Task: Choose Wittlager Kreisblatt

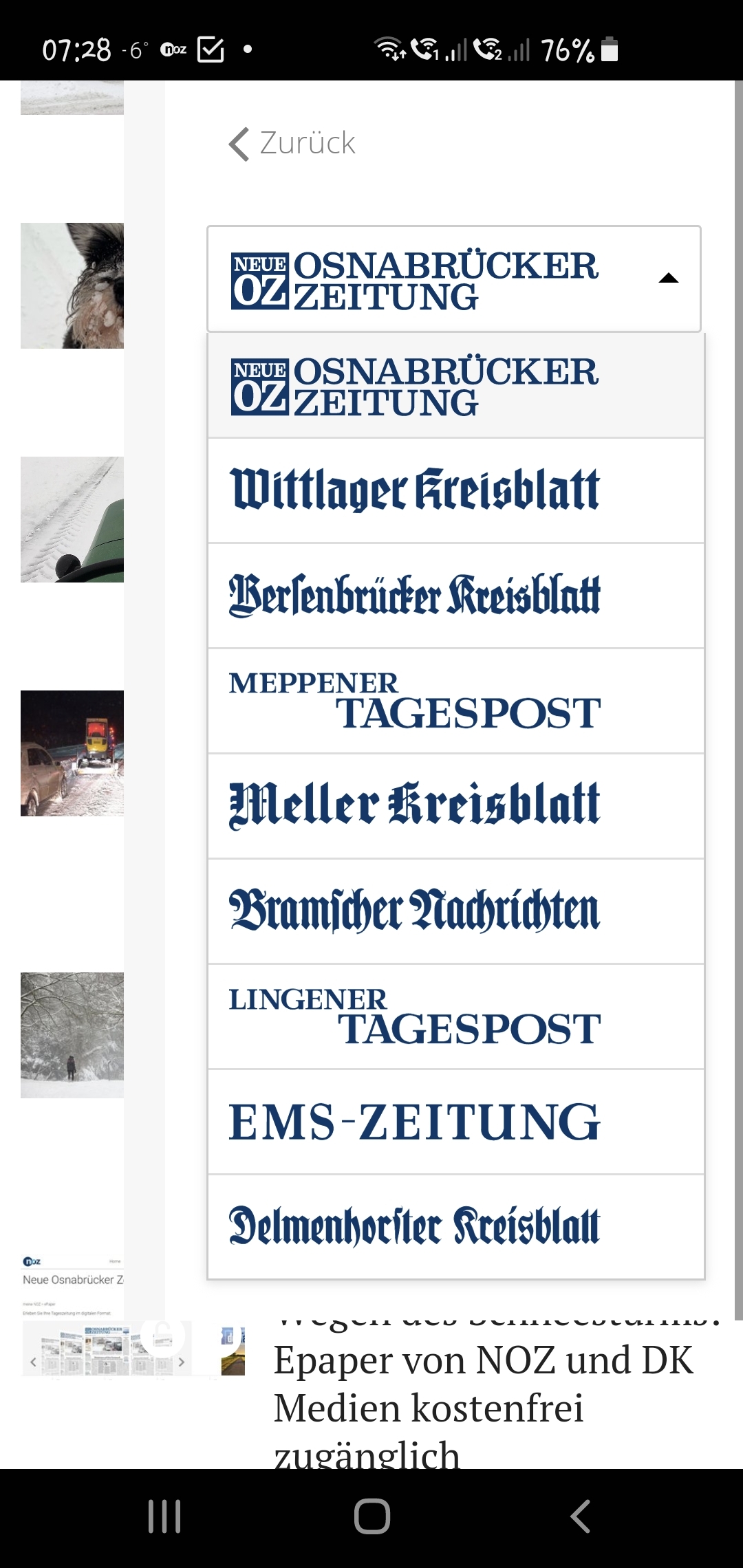Action: (456, 490)
